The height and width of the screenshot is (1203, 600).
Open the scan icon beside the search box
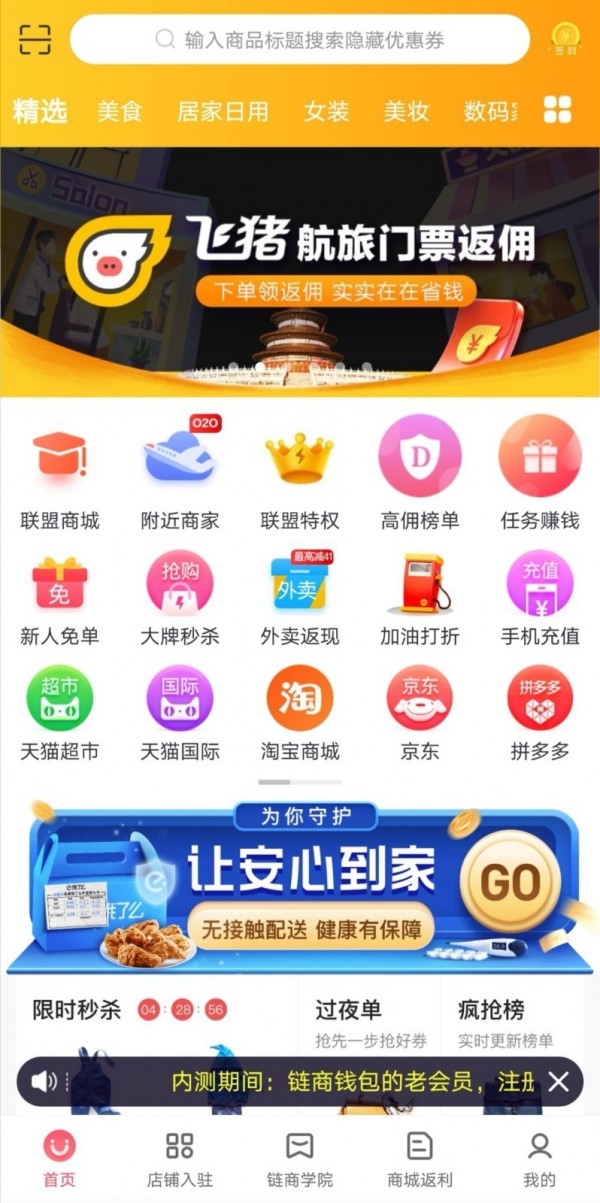click(x=35, y=39)
